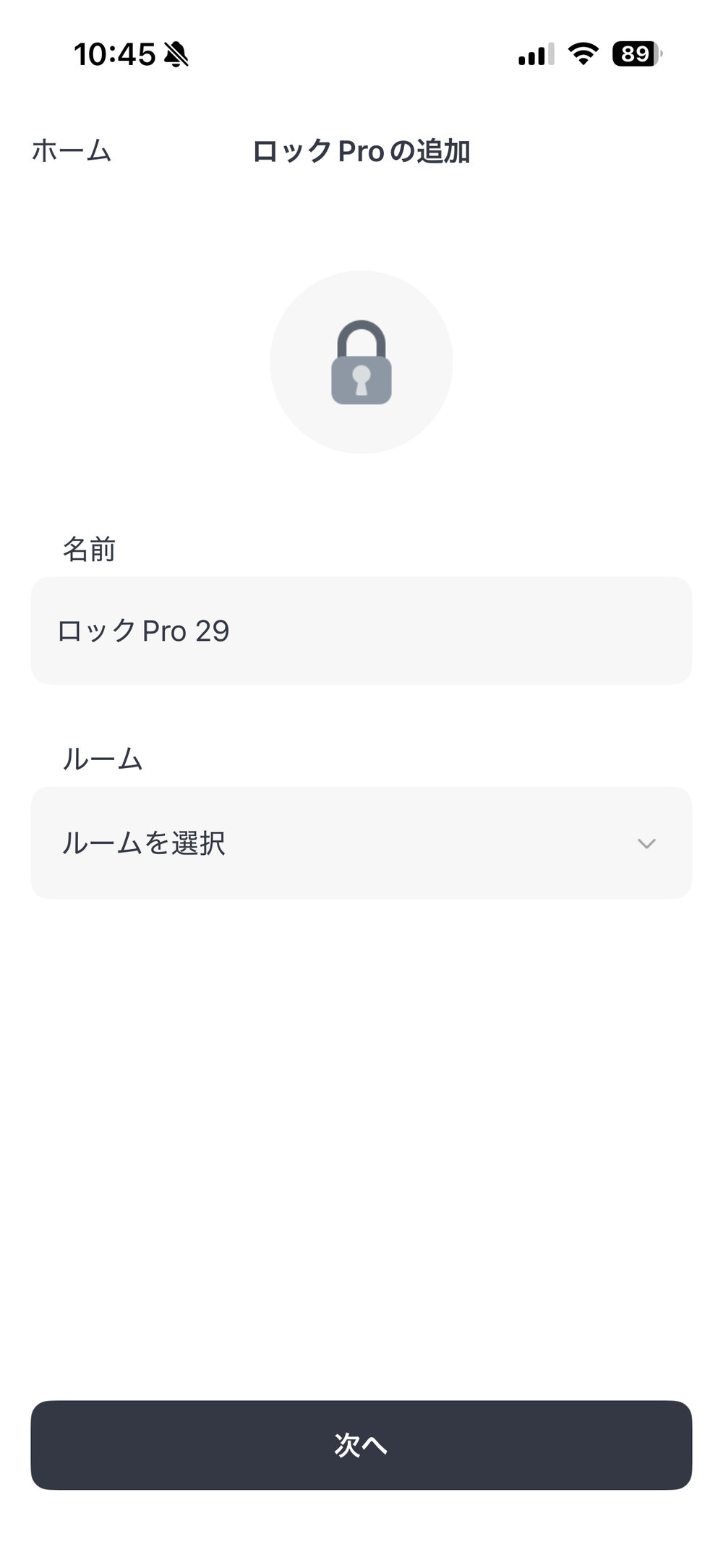Select the room field placeholder text
Image resolution: width=723 pixels, height=1568 pixels.
tap(144, 842)
